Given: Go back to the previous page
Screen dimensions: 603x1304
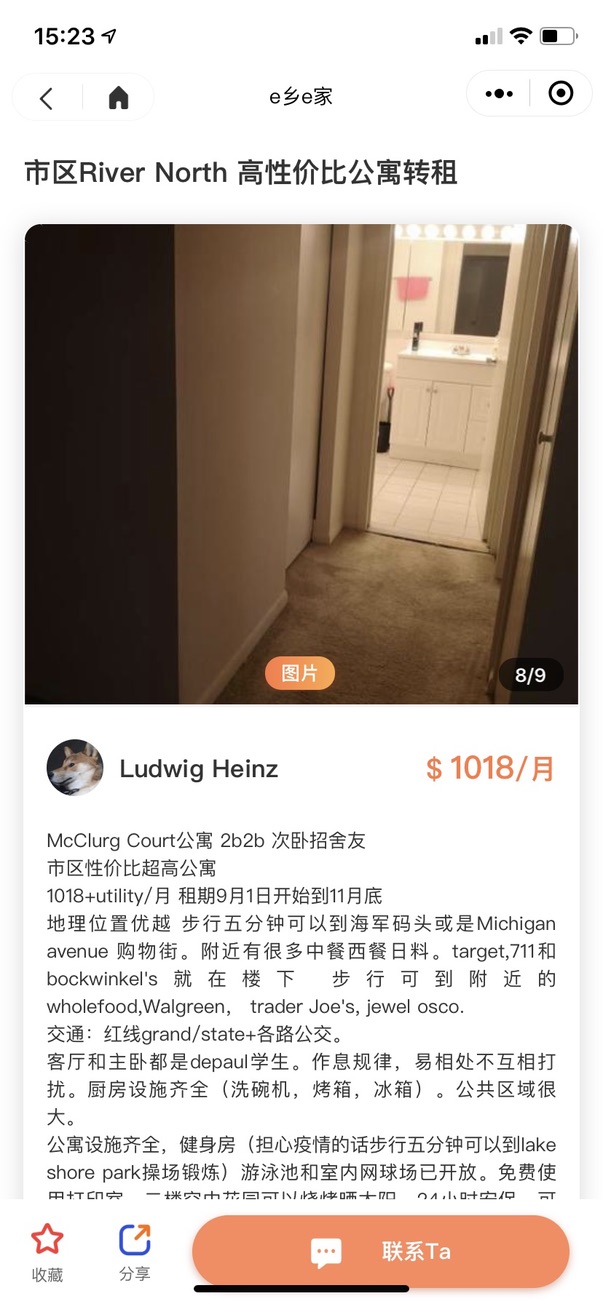Looking at the screenshot, I should [46, 97].
